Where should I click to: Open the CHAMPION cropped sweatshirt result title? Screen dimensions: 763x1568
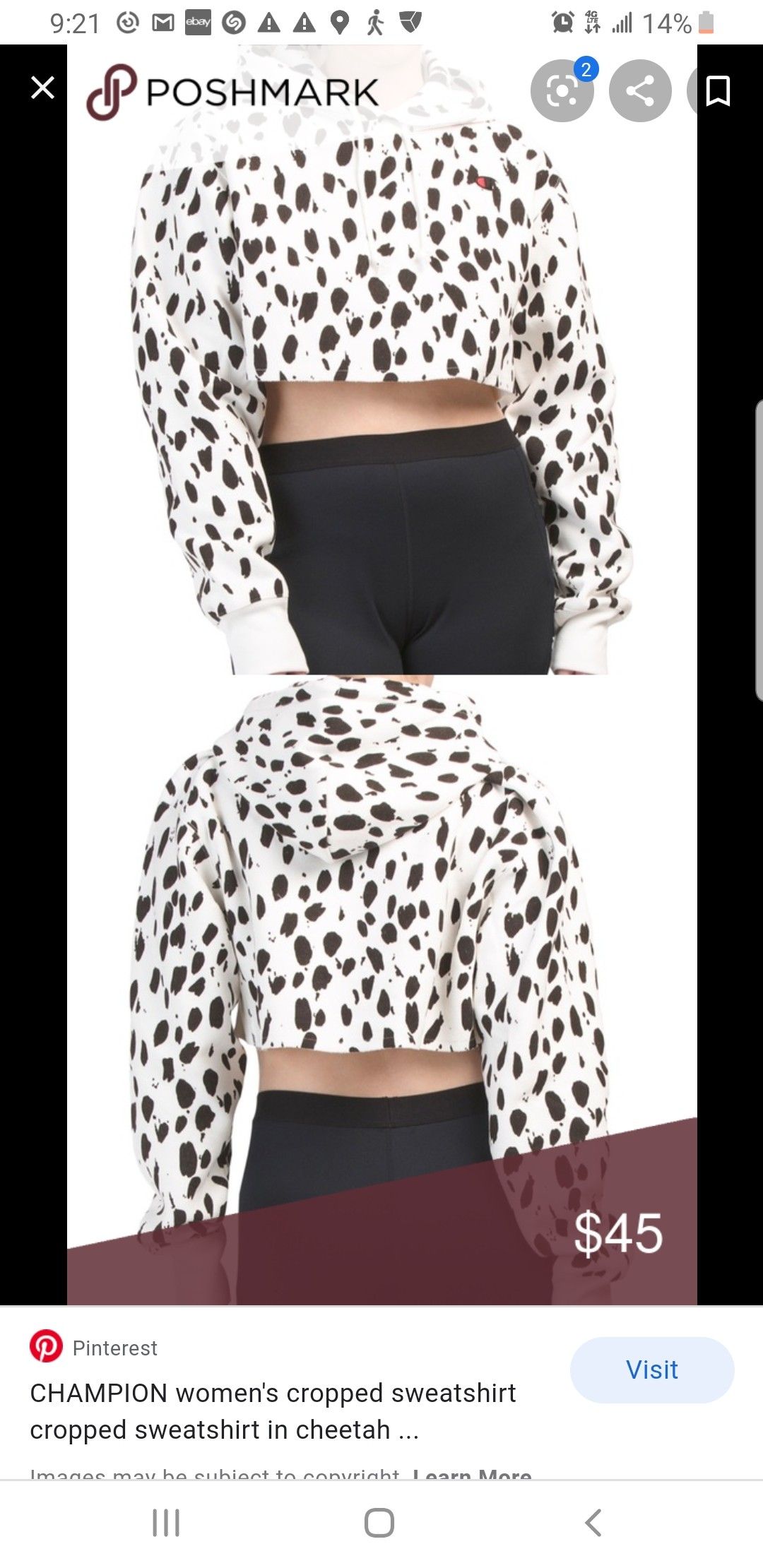tap(273, 1410)
